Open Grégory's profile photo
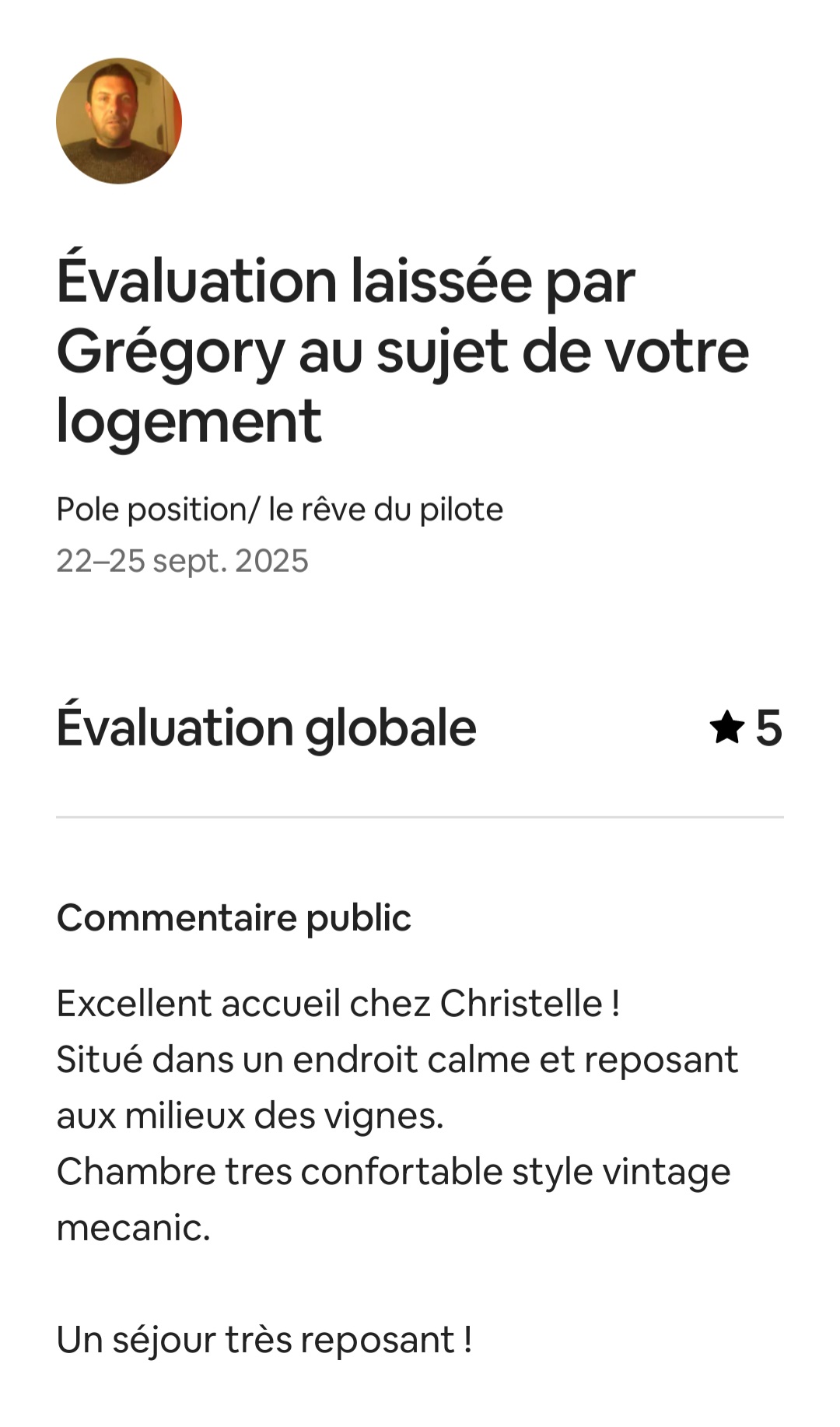 coord(119,121)
